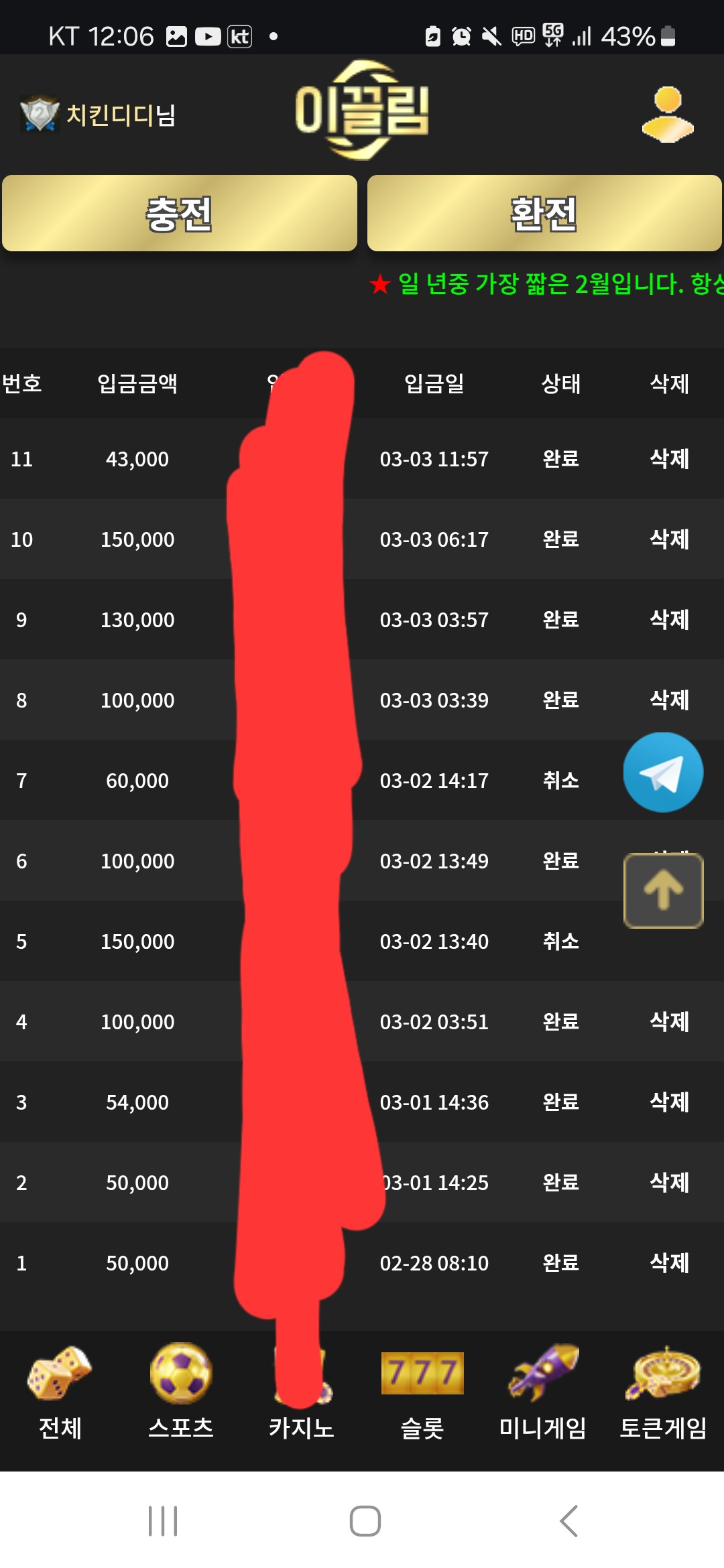Delete deposit record dated 02-28 08:10
This screenshot has height=1568, width=724.
point(669,1263)
